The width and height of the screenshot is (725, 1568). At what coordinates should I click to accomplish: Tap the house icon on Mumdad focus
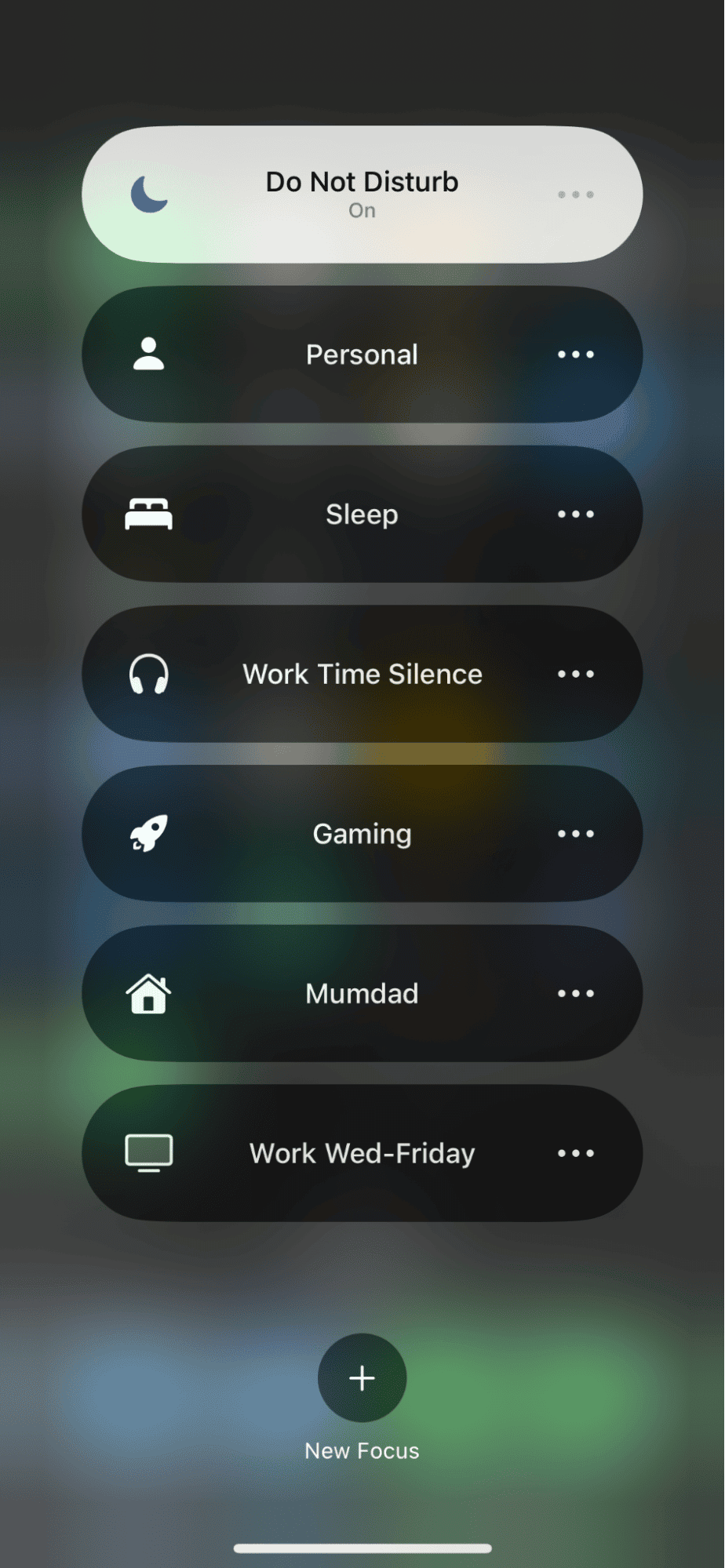point(148,993)
